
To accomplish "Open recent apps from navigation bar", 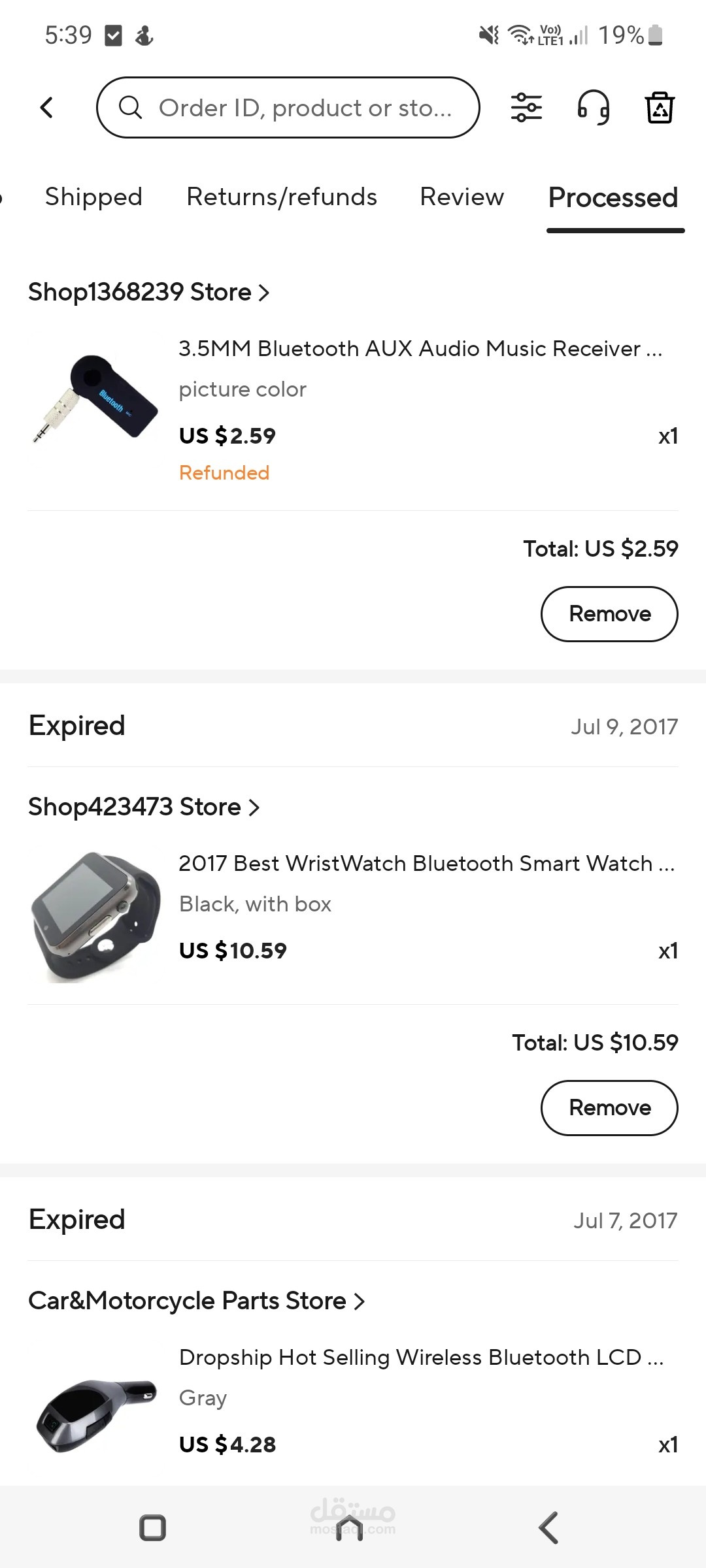I will click(153, 1528).
